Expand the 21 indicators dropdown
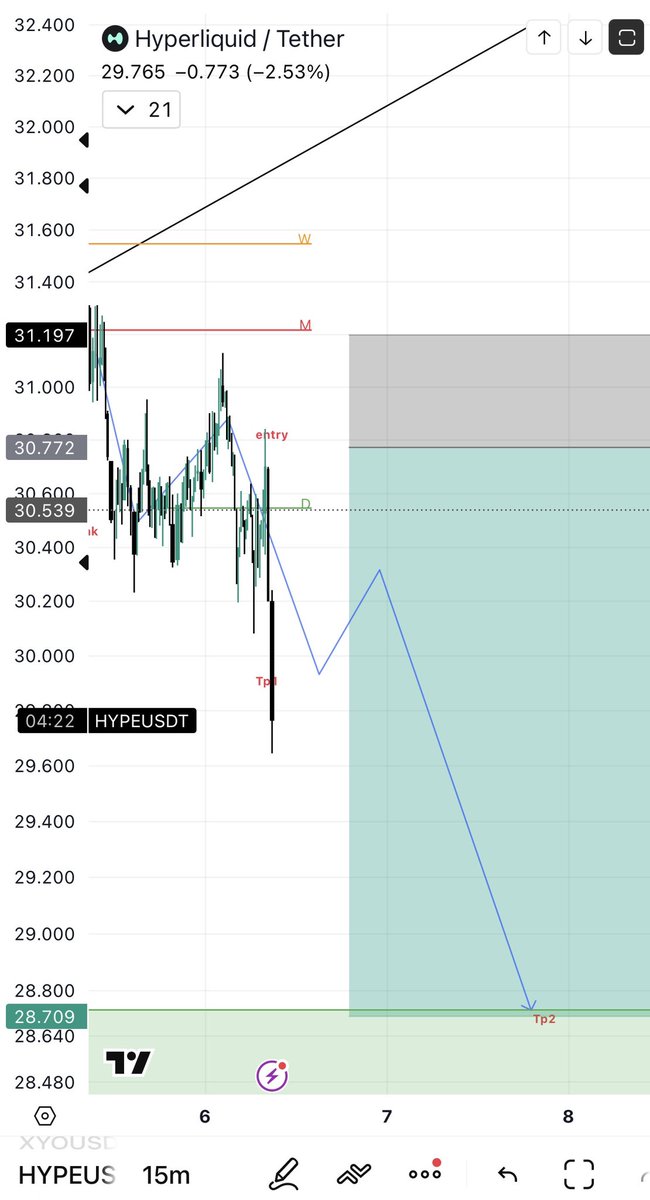 142,110
